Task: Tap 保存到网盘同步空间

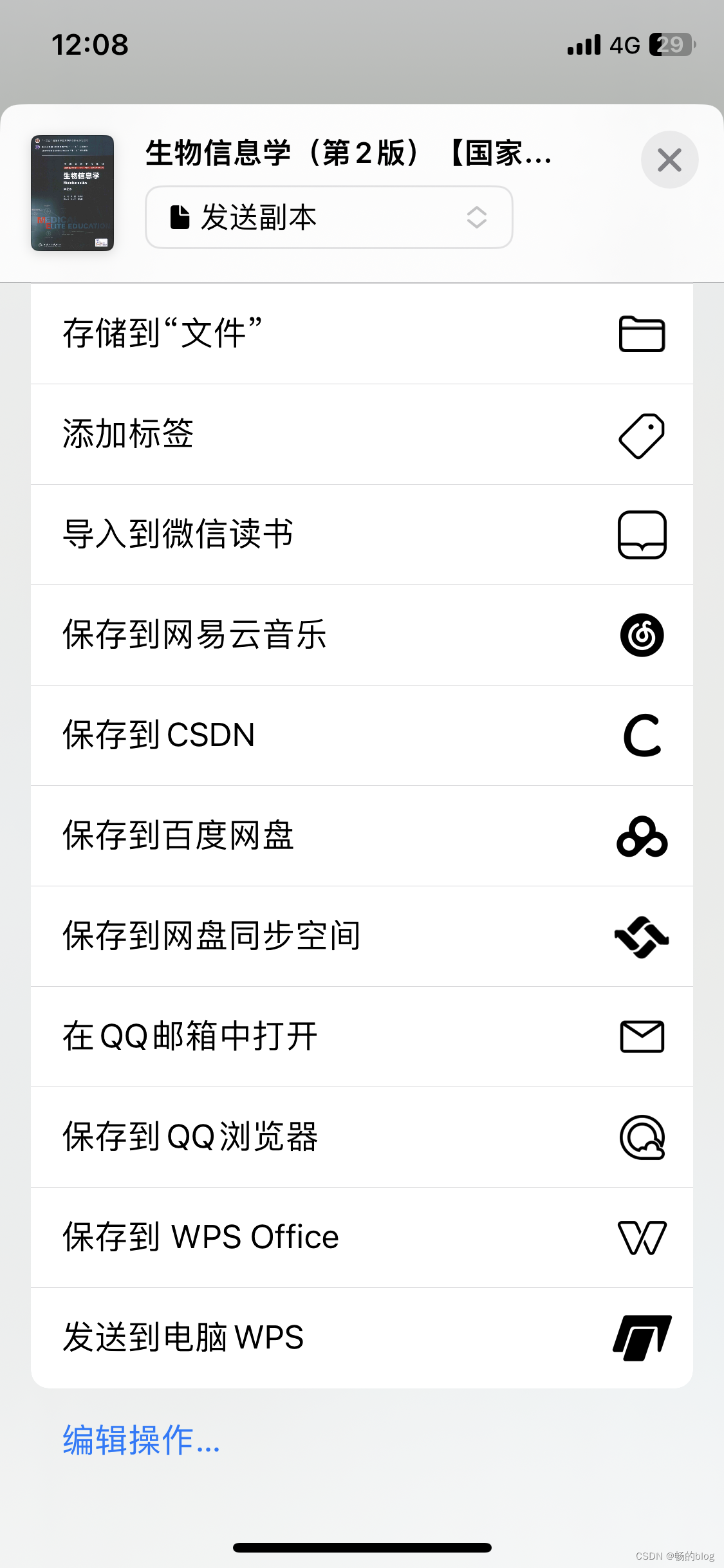Action: (x=362, y=937)
